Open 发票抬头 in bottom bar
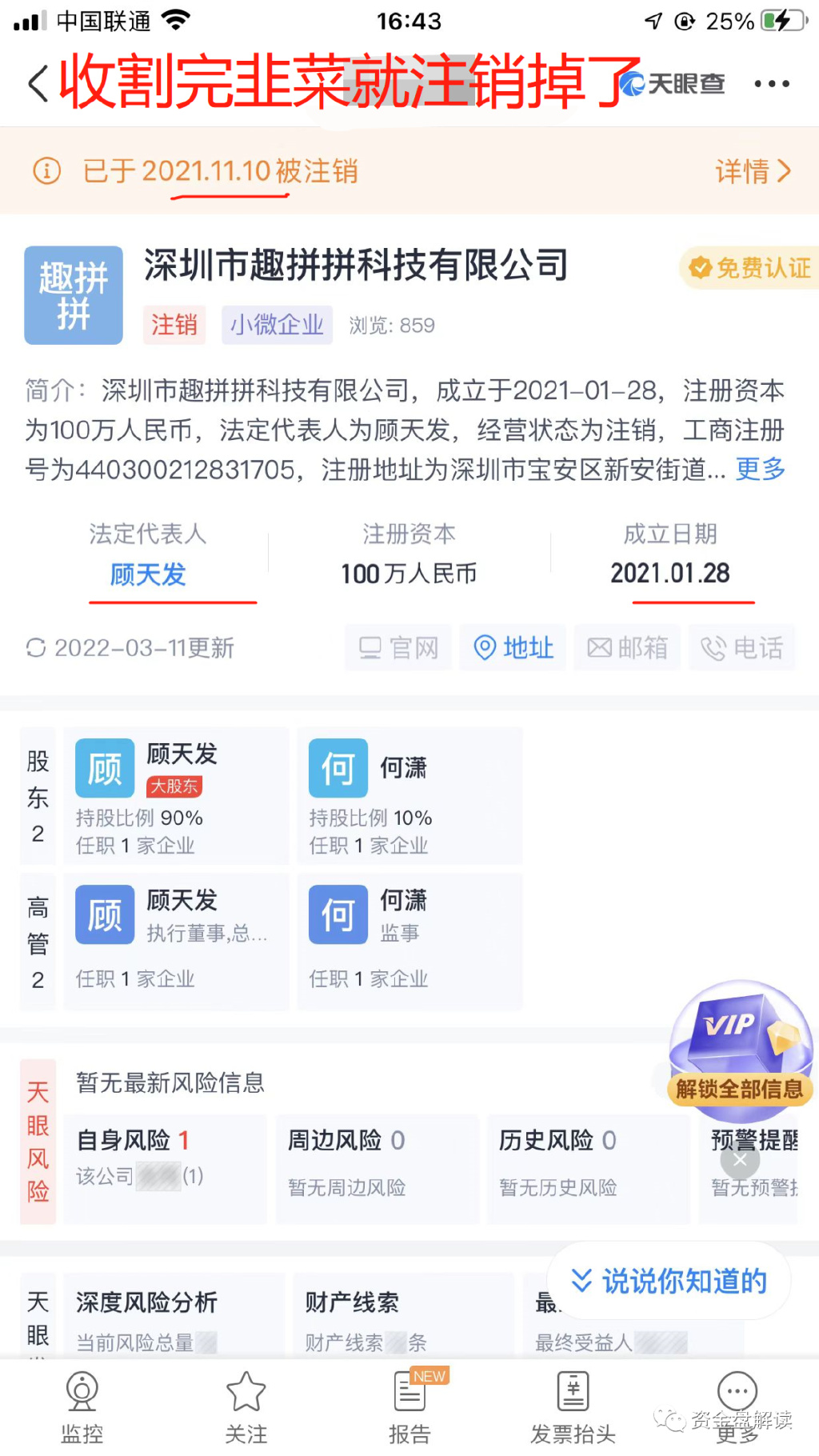 573,1408
